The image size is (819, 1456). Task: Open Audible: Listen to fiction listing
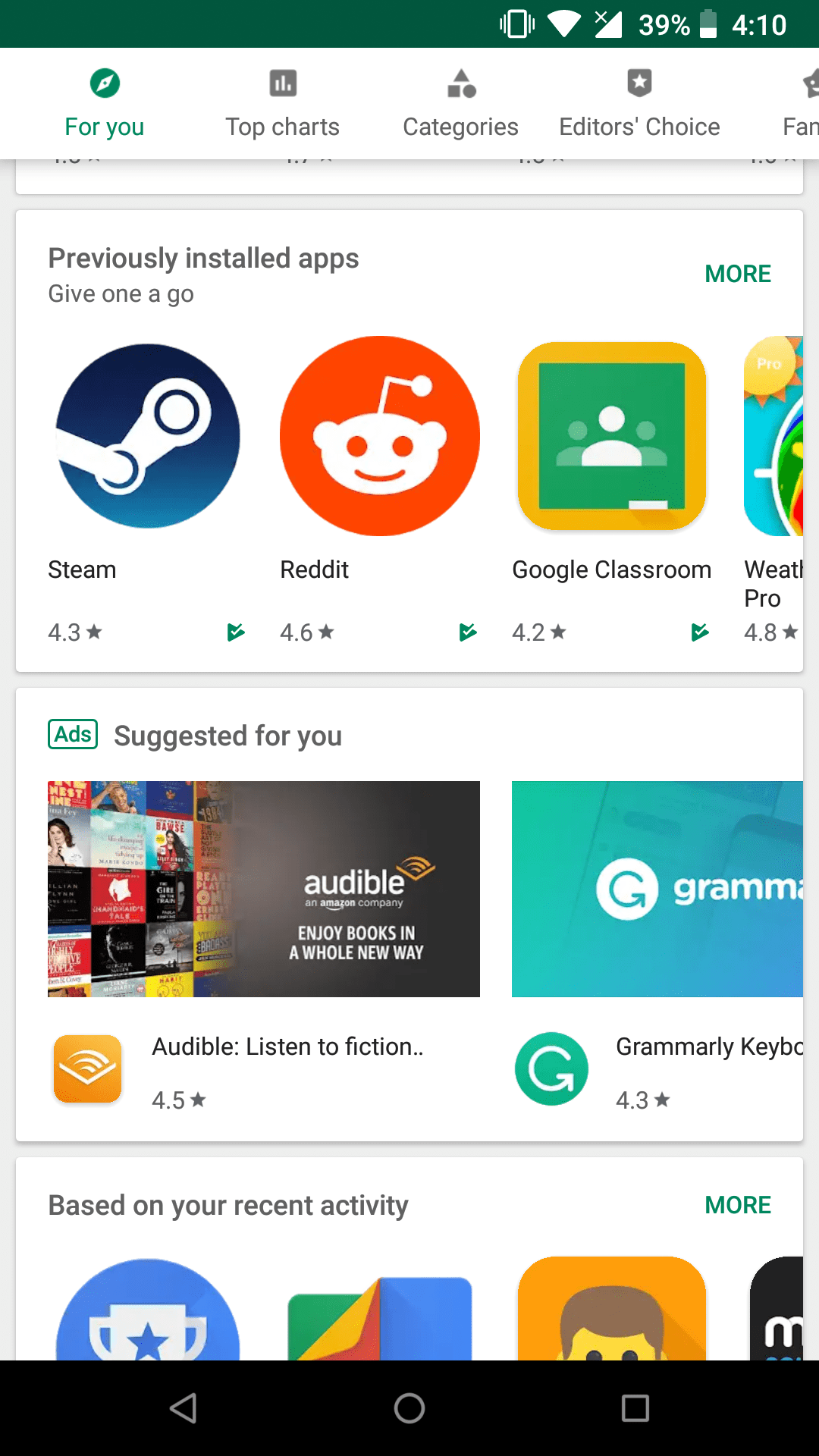pos(287,1047)
